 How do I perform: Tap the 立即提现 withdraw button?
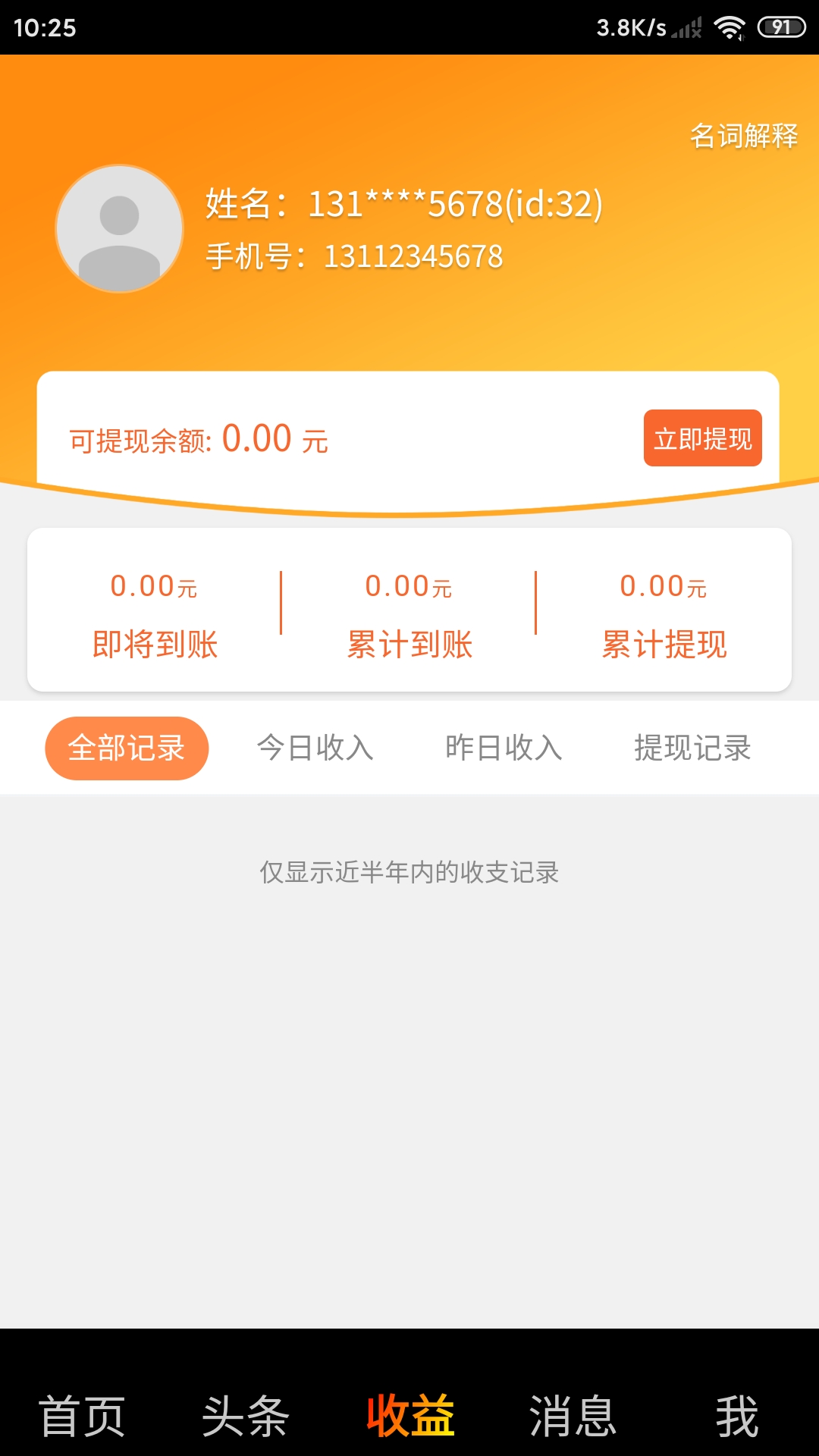[703, 438]
